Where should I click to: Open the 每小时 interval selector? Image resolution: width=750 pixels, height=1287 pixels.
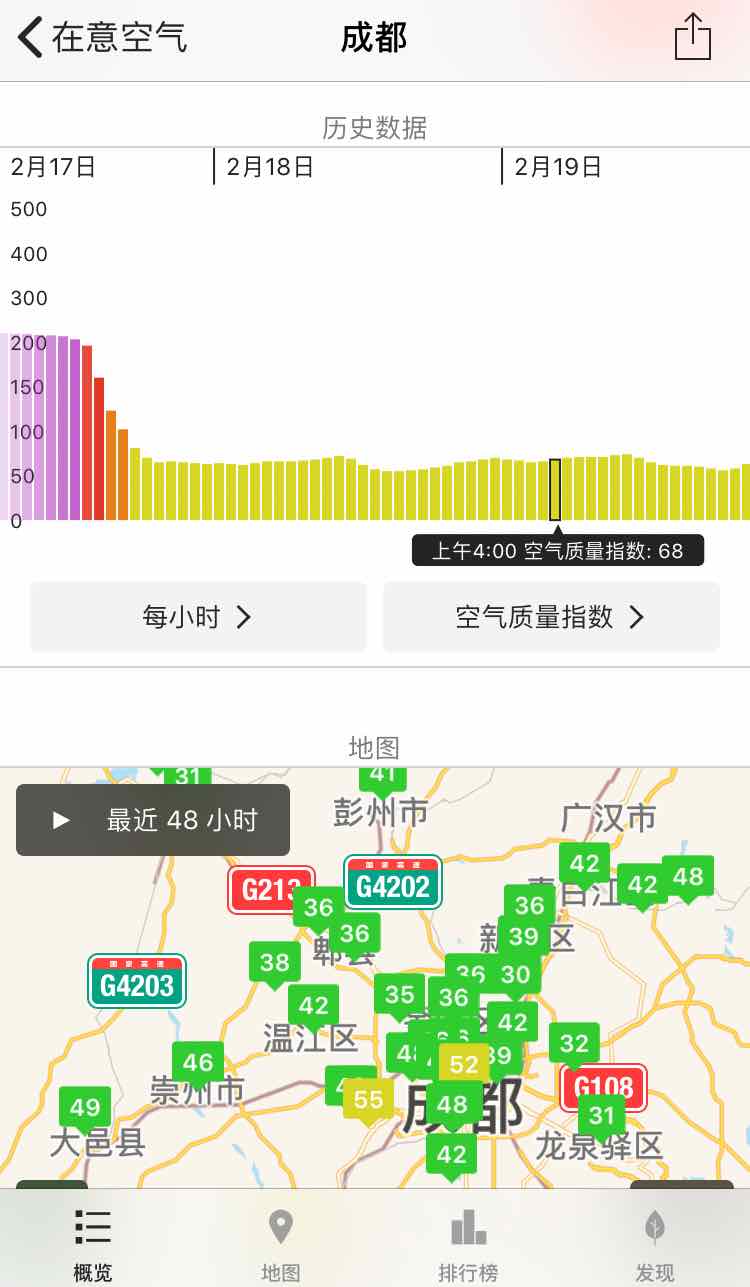point(198,617)
